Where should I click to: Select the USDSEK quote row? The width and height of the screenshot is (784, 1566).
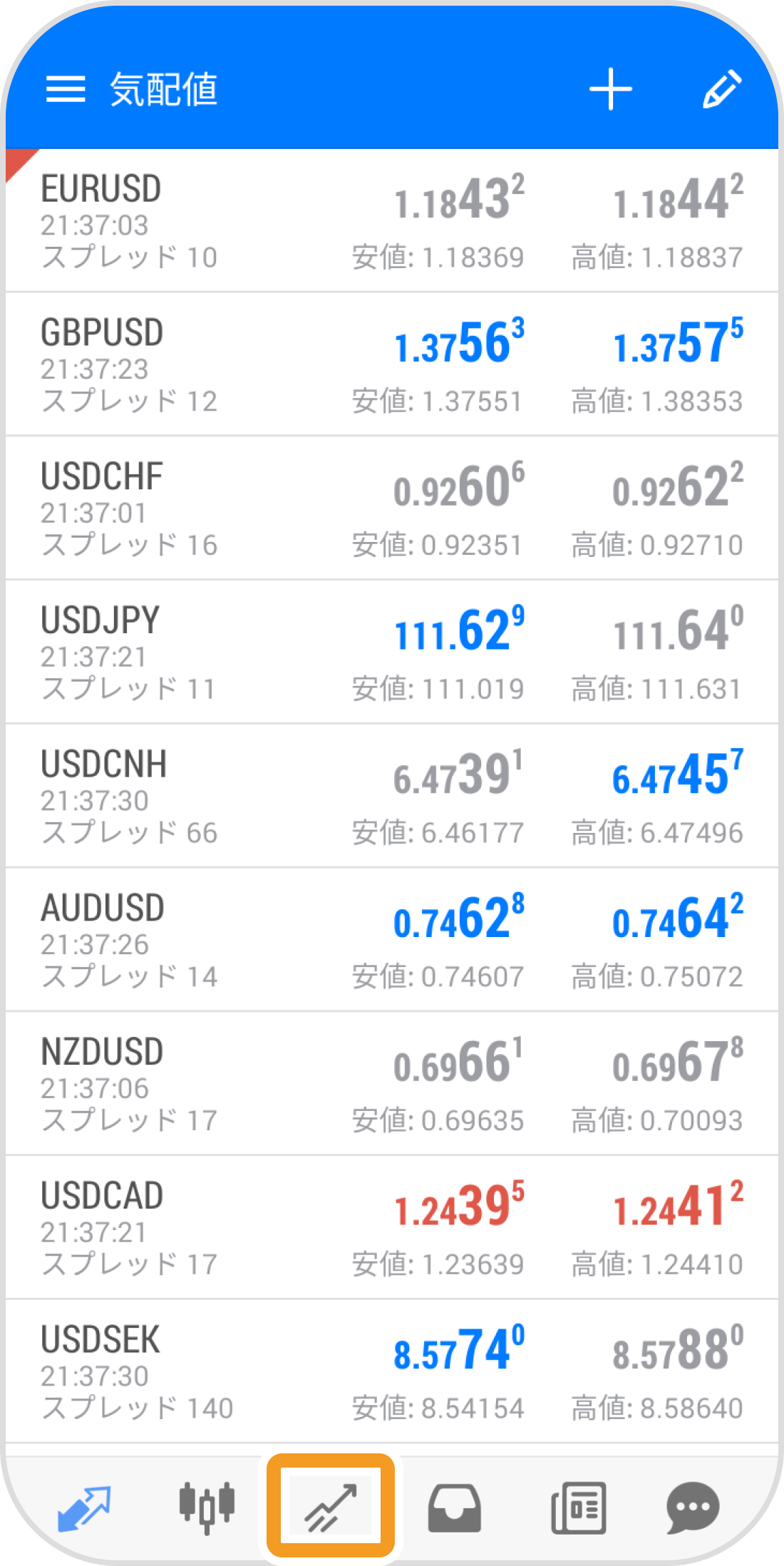pyautogui.click(x=392, y=1371)
